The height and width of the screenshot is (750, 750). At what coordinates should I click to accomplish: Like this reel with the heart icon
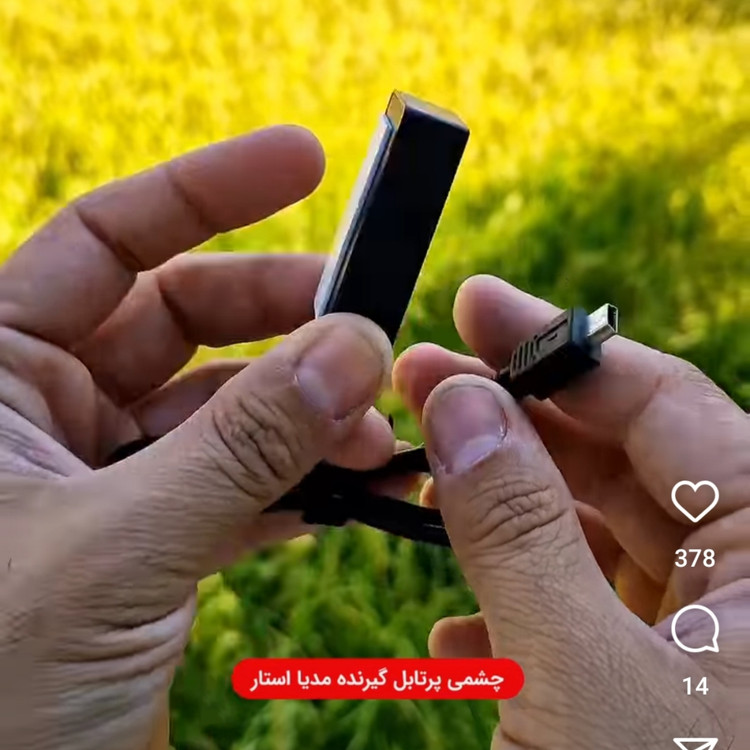pos(695,501)
